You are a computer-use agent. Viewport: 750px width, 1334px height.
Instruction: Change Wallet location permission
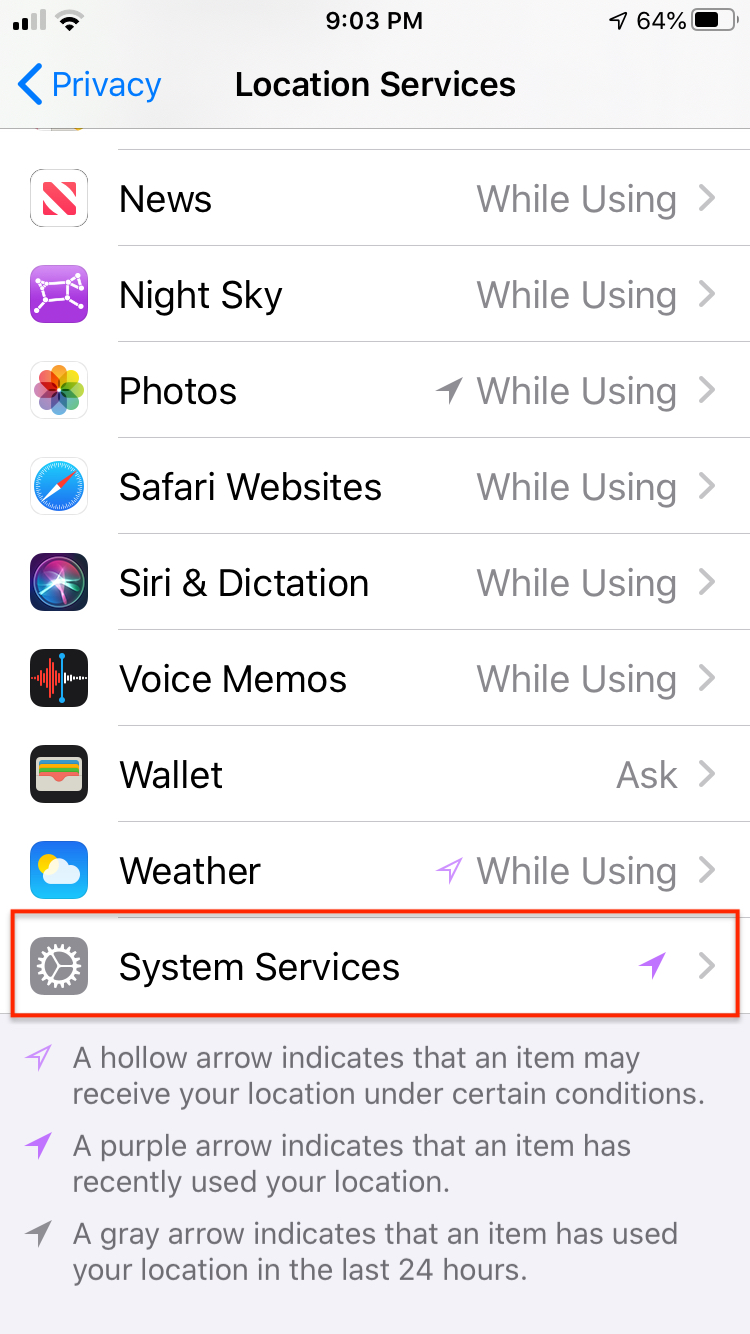pos(375,774)
